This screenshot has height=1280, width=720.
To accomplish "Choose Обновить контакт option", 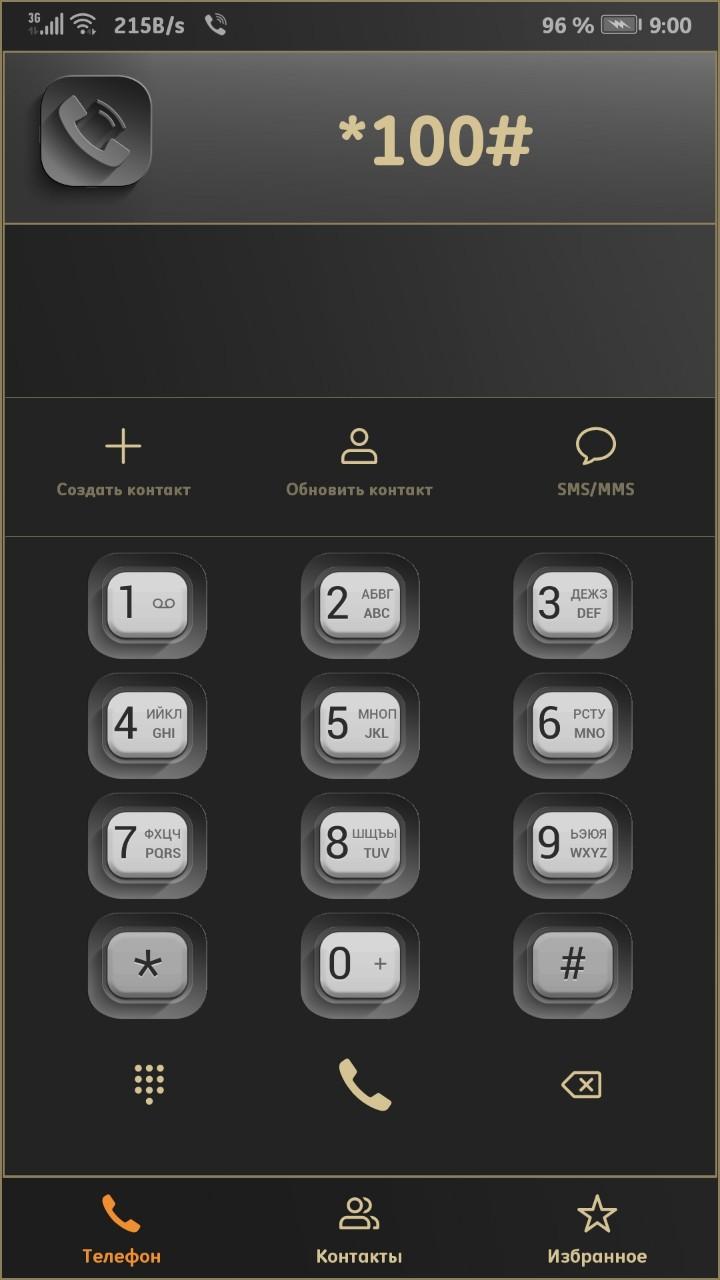I will 359,460.
